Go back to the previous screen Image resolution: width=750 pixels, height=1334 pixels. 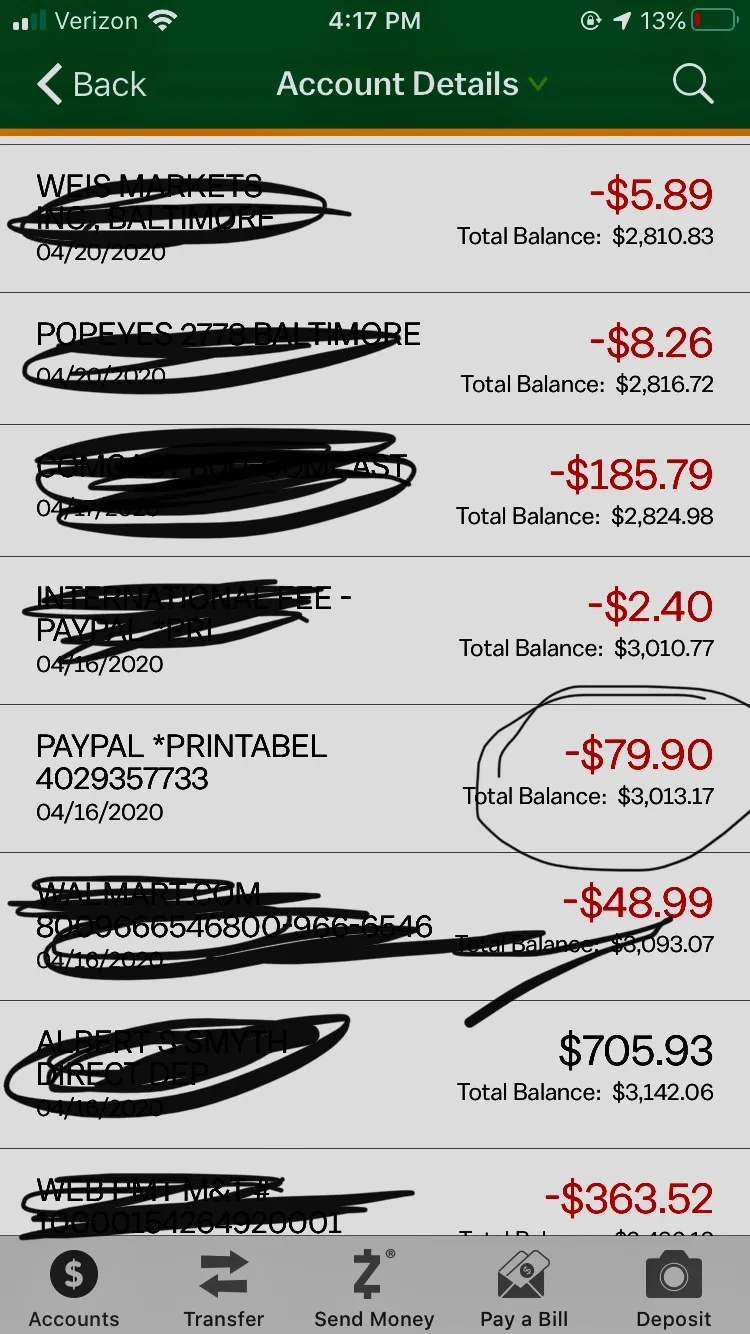click(x=92, y=84)
